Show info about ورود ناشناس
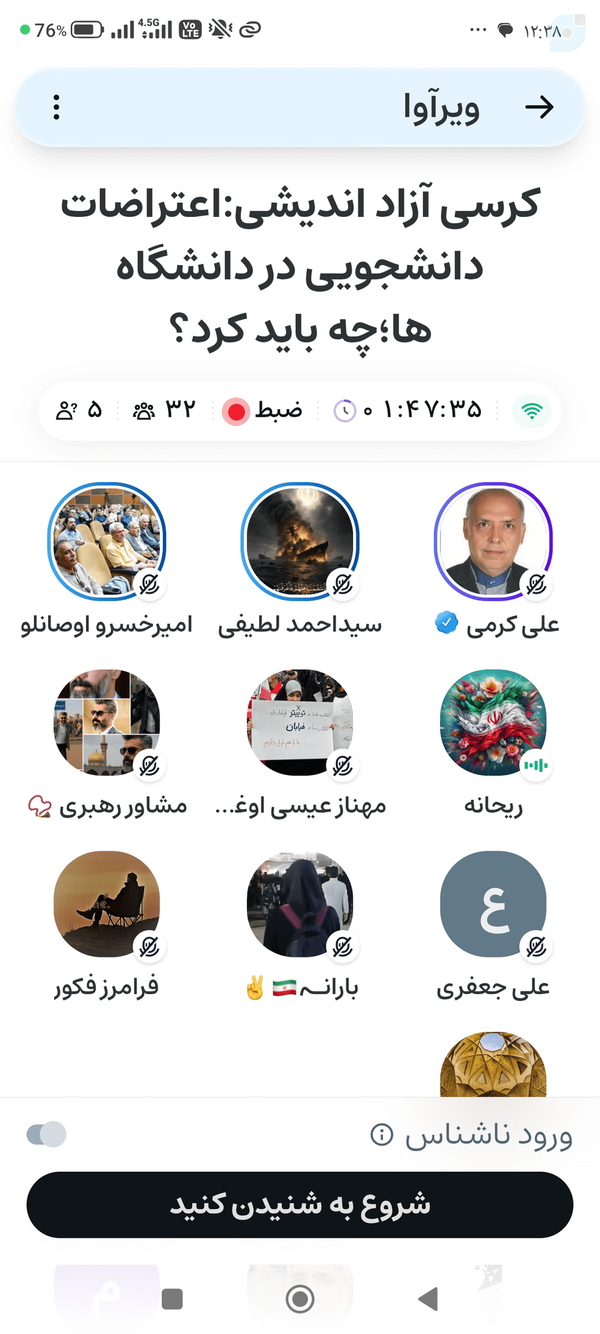The image size is (600, 1334). point(381,1135)
